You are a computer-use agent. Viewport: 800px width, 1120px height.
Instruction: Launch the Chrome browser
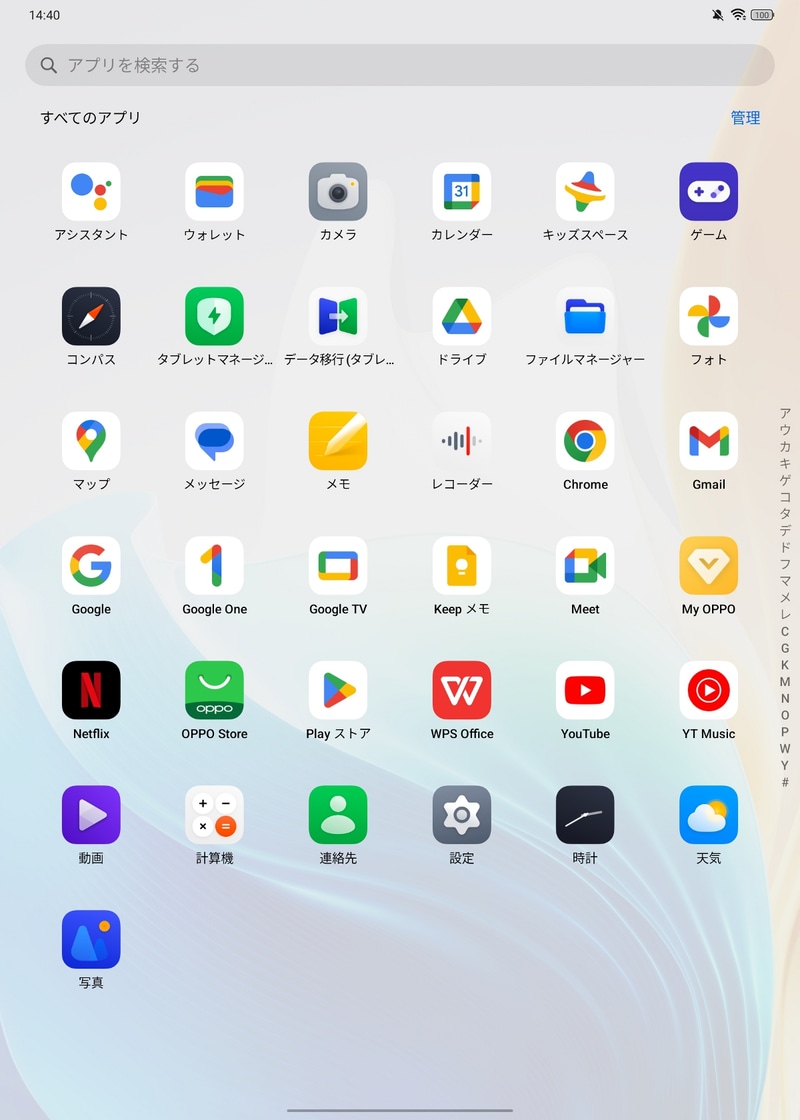click(585, 441)
